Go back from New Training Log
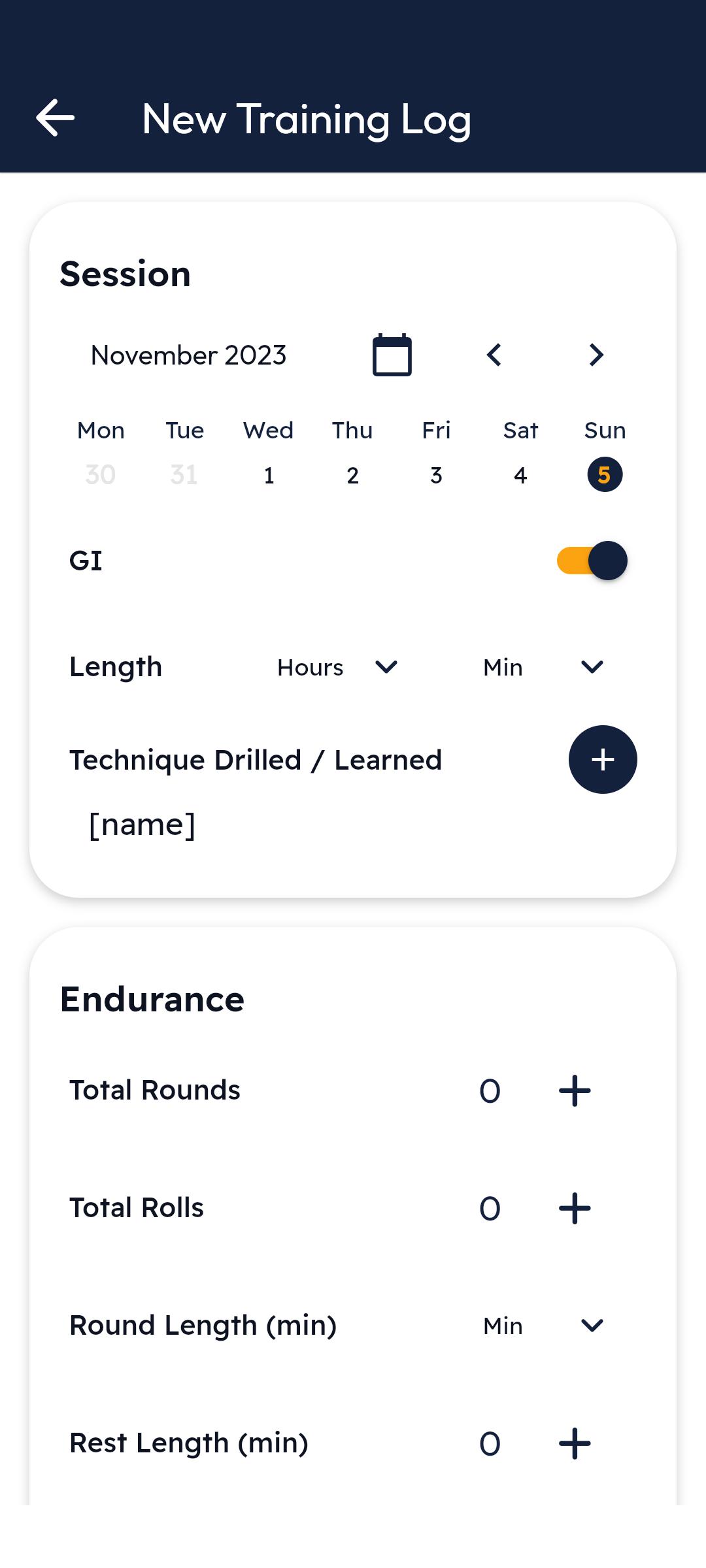 point(55,118)
